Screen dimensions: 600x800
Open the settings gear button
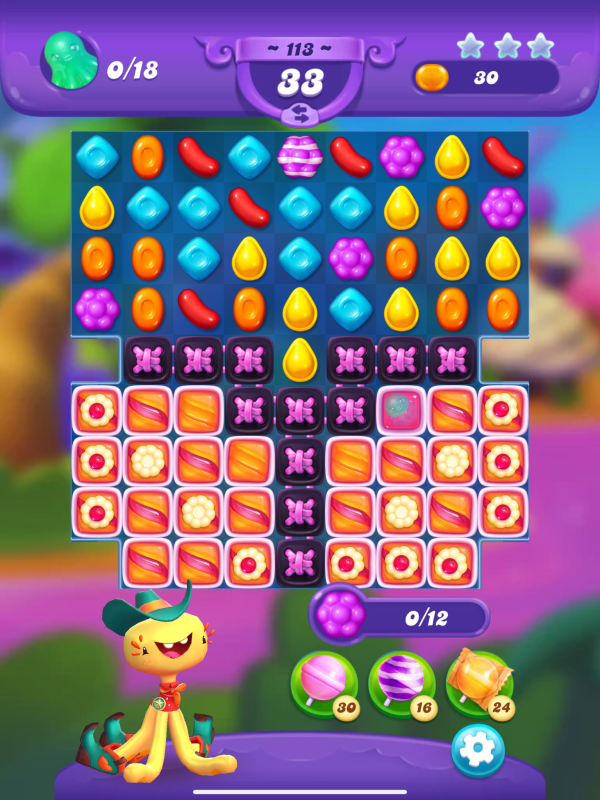click(x=477, y=750)
